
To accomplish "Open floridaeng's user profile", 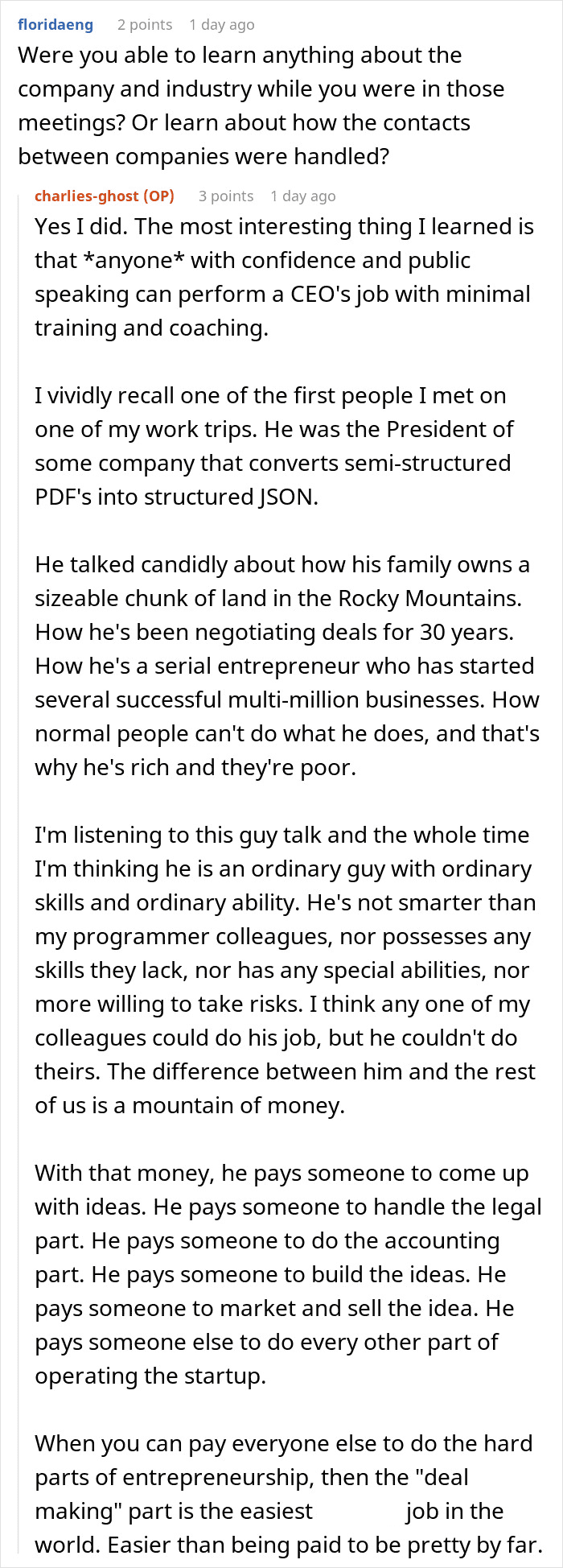I will tap(55, 25).
